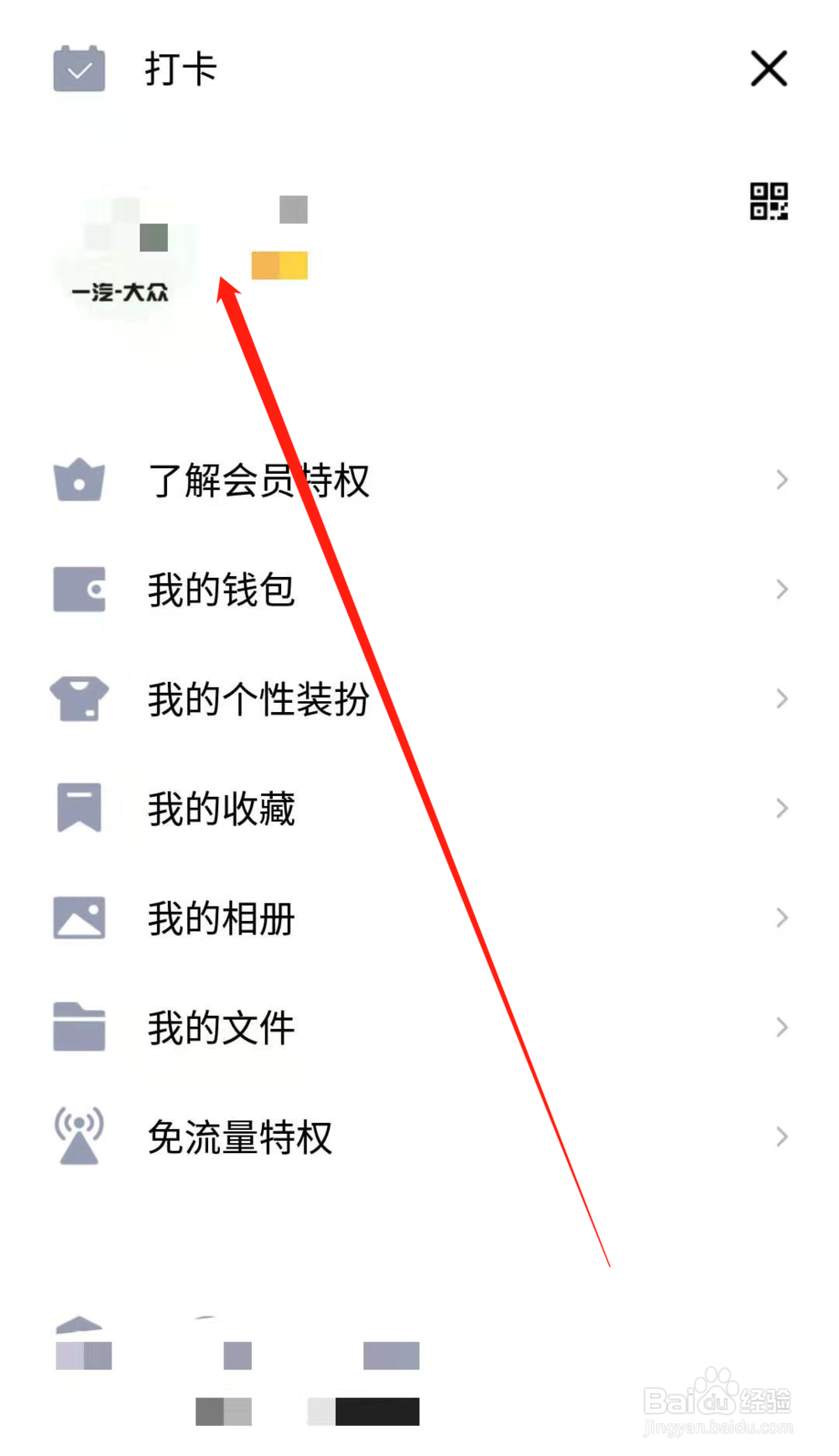Click the folder icon beside 我的文件

coord(78,1027)
